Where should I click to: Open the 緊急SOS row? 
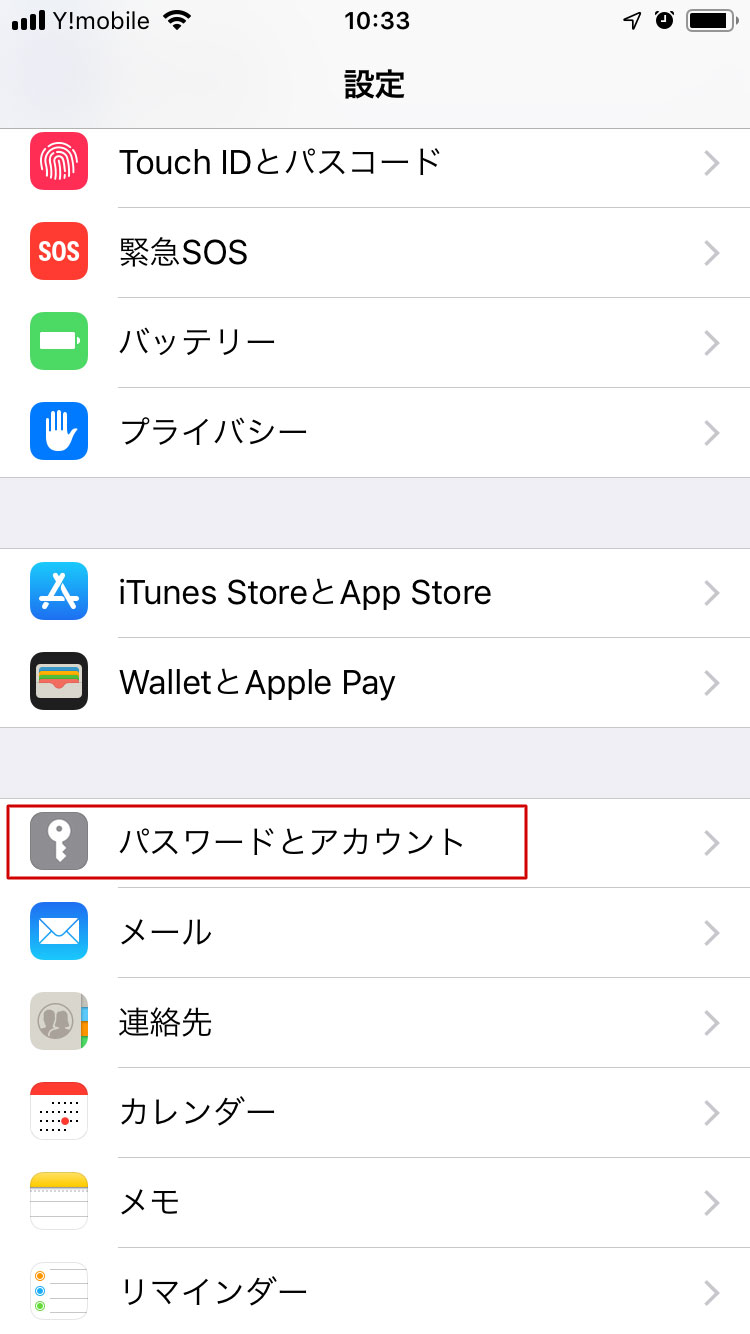point(375,253)
